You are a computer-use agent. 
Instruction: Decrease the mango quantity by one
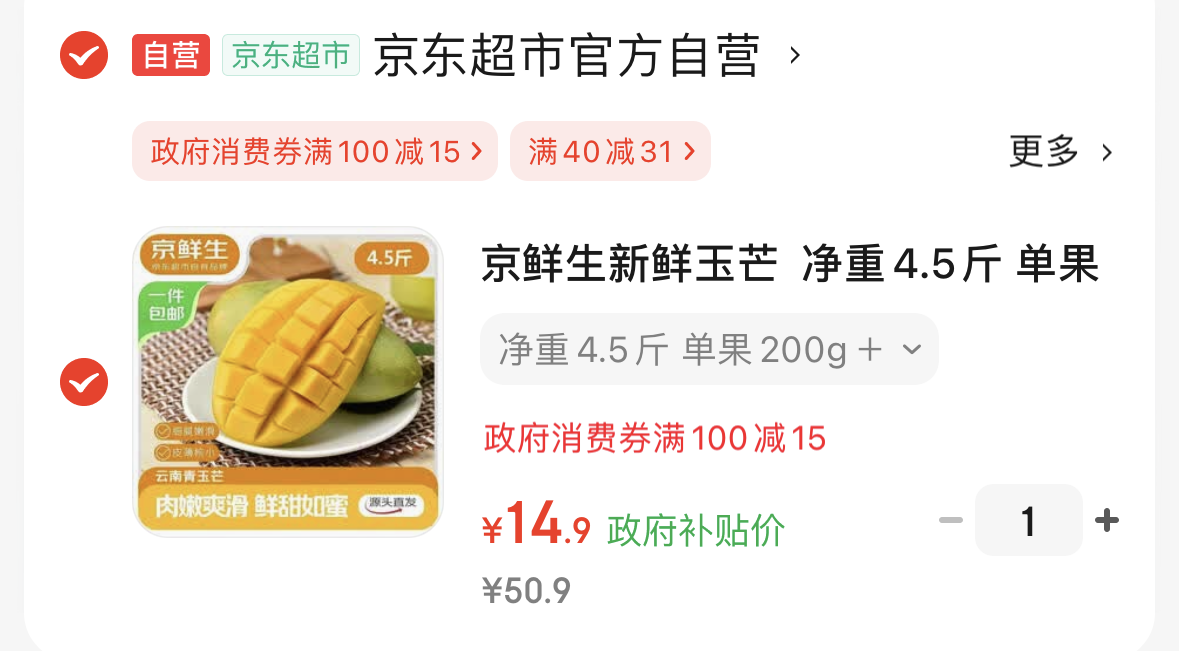point(950,520)
